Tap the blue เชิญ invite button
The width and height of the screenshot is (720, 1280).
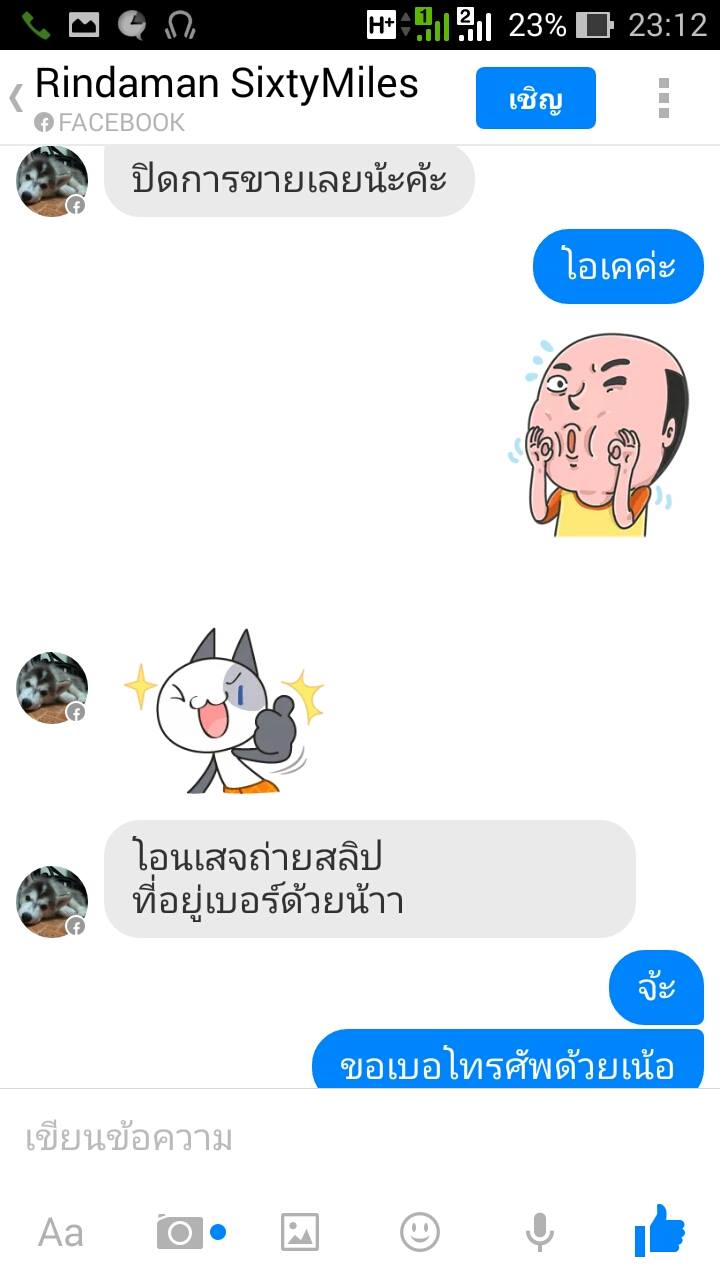[x=535, y=98]
